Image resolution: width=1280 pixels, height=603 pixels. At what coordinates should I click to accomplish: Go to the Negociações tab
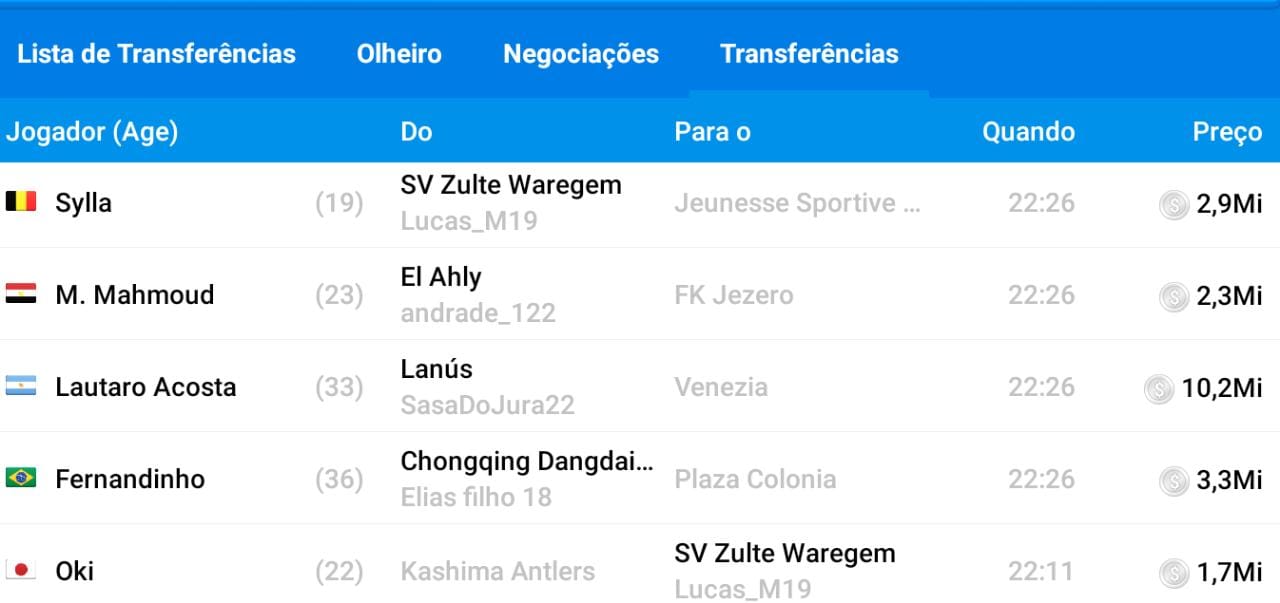(581, 54)
